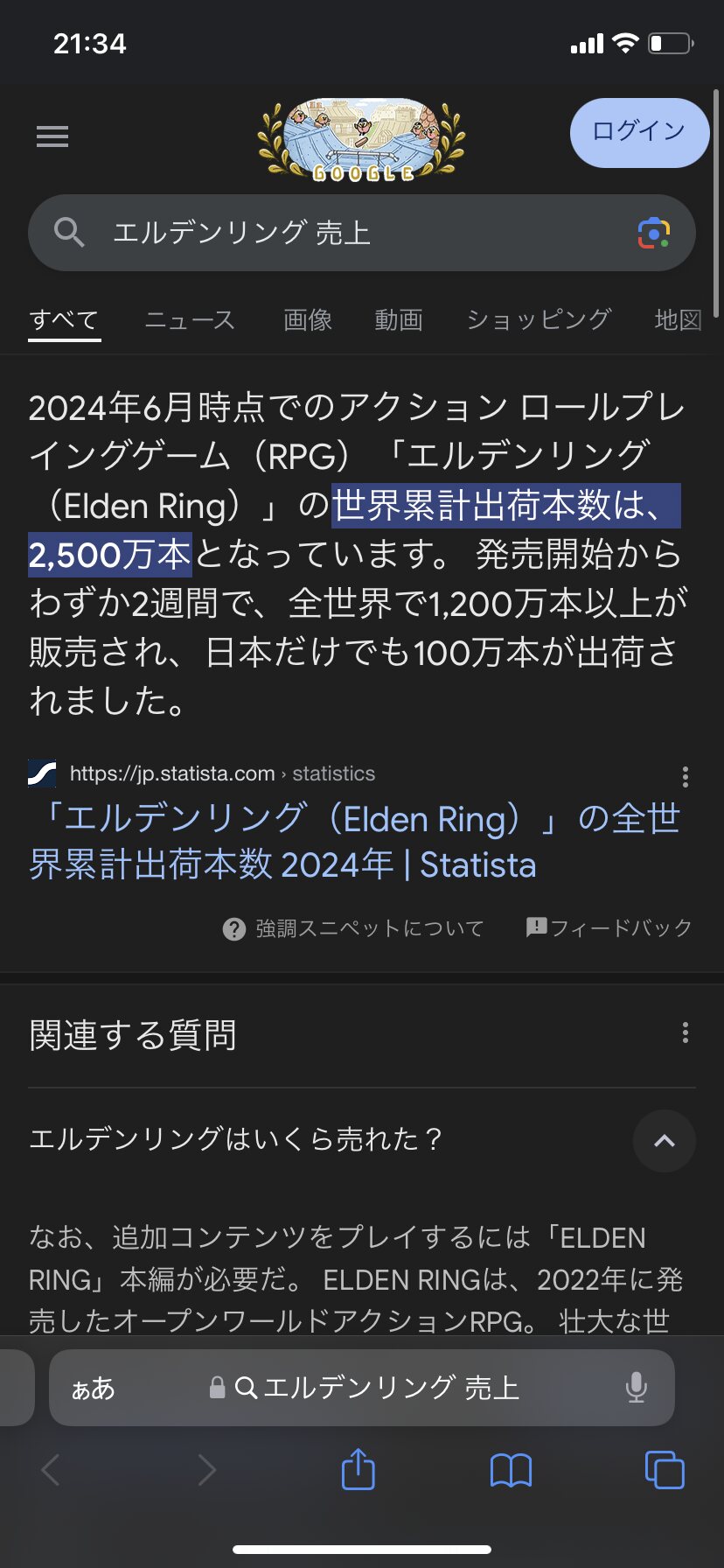Image resolution: width=724 pixels, height=1568 pixels.
Task: Switch to the 地図 tab
Action: click(x=678, y=320)
